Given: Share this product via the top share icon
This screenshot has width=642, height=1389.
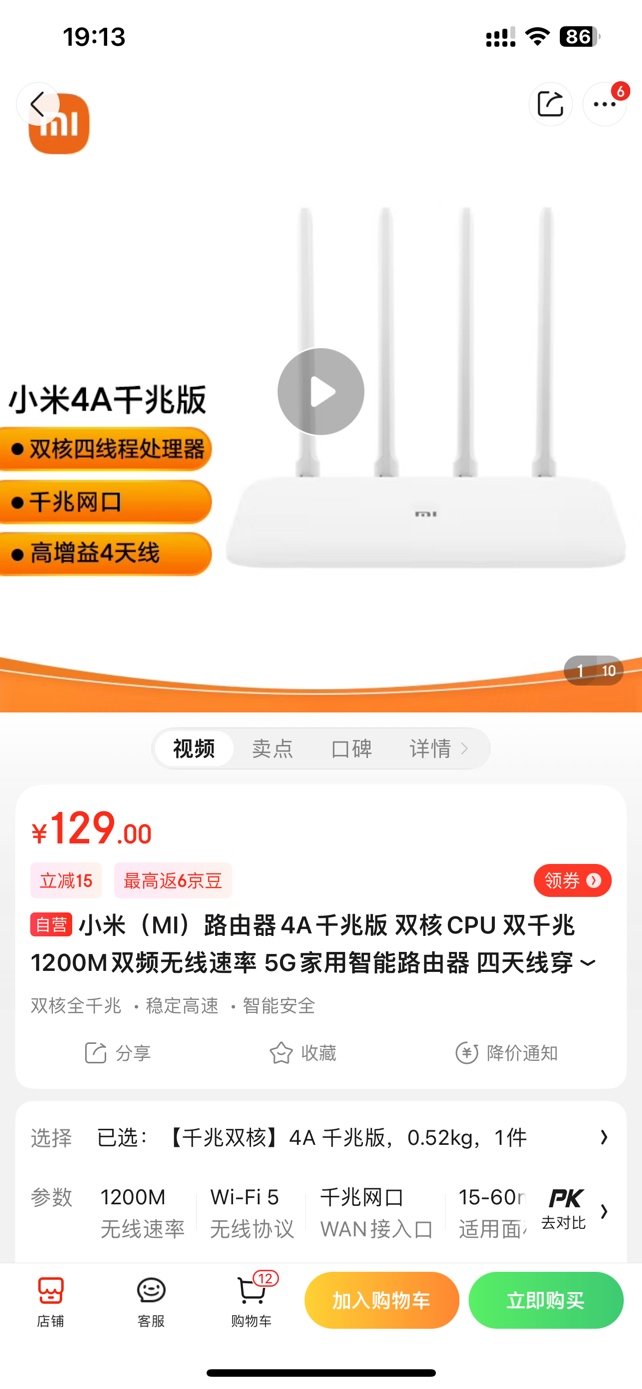Looking at the screenshot, I should point(550,104).
